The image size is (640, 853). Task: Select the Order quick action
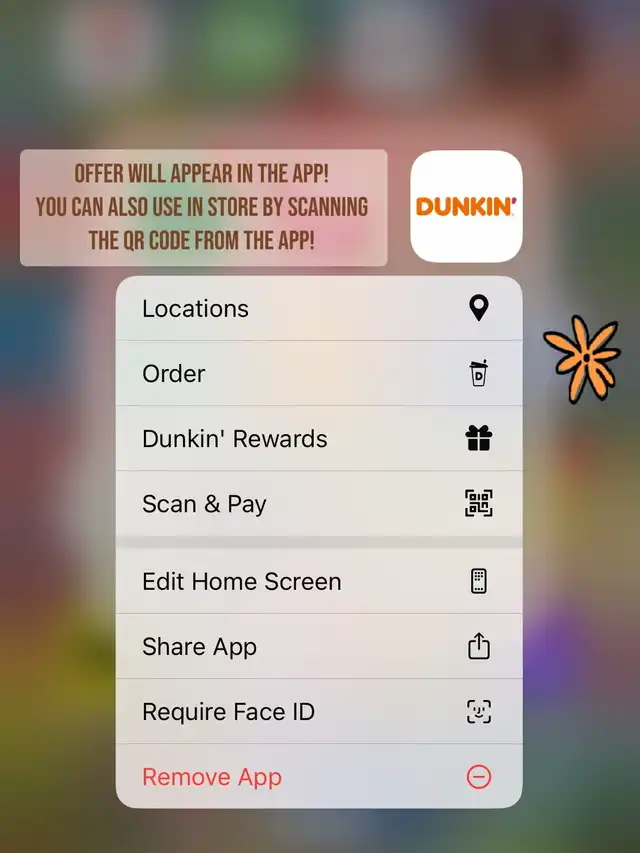point(319,374)
